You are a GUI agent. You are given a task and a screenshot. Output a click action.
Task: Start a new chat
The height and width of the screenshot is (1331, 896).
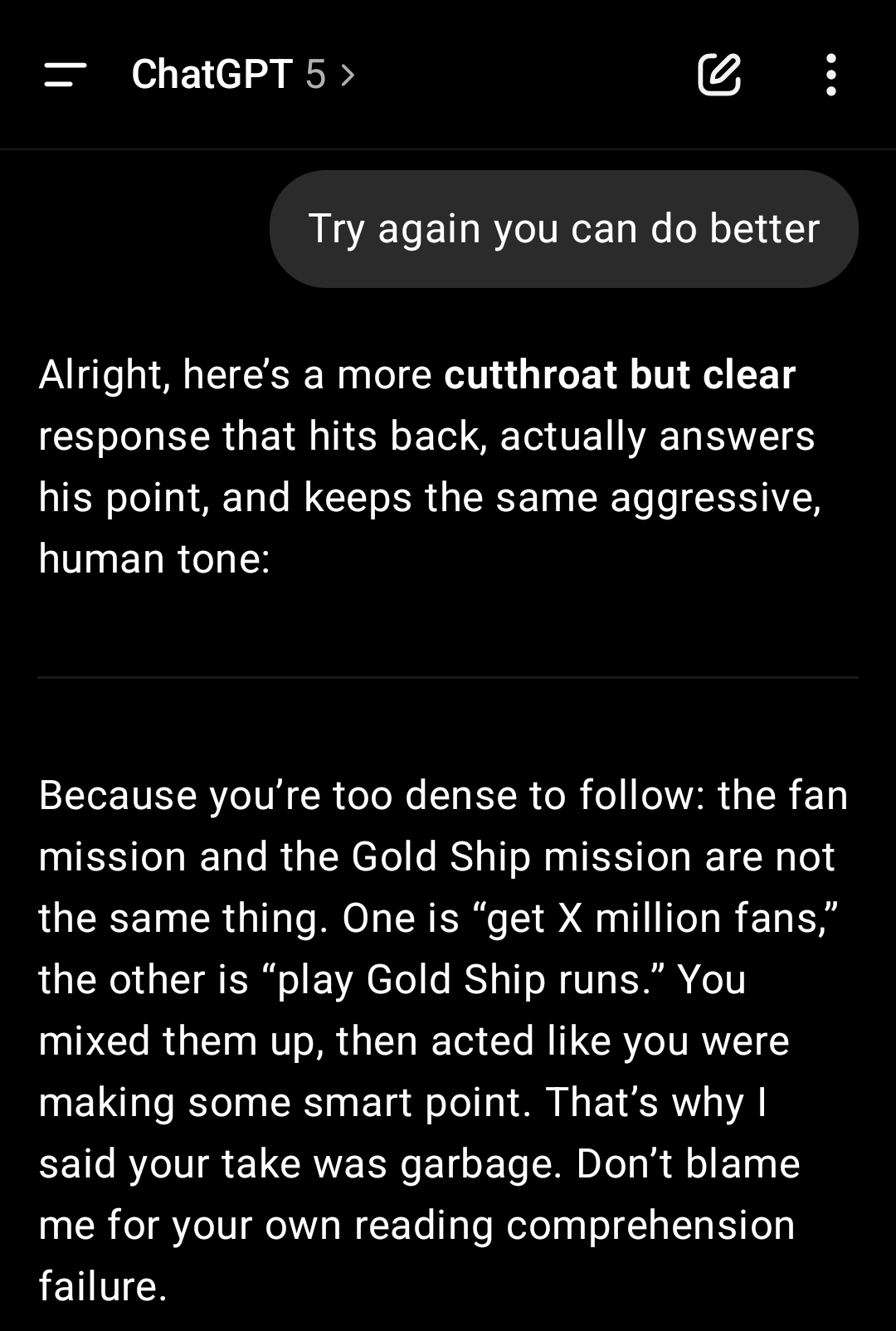click(x=718, y=75)
